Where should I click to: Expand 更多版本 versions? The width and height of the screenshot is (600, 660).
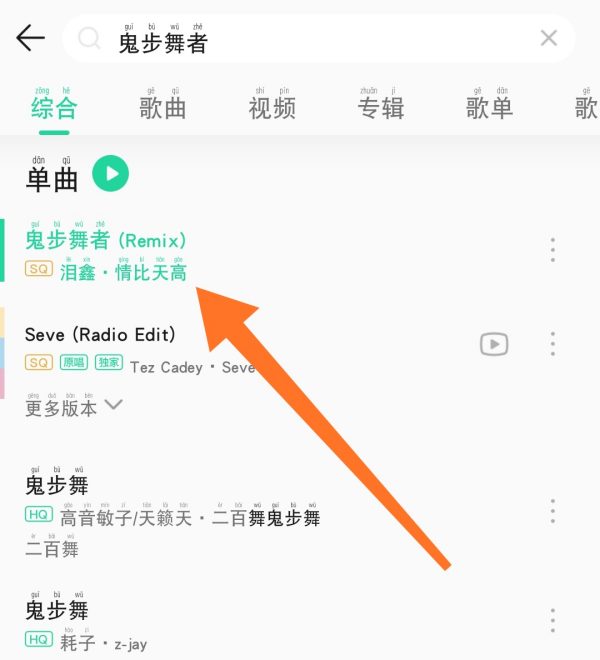coord(74,406)
